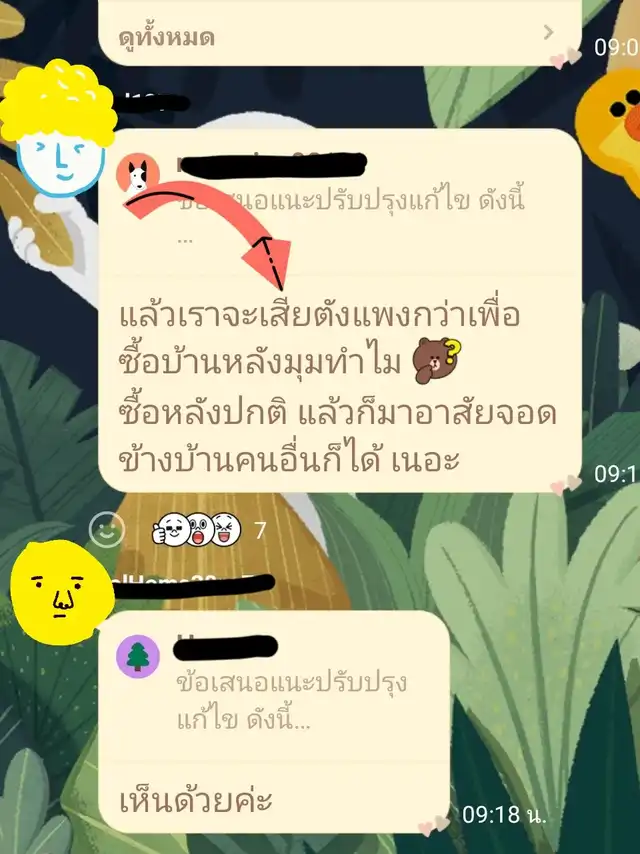Screen dimensions: 640x854
Task: View the 7 reactions on the message
Action: point(208,529)
